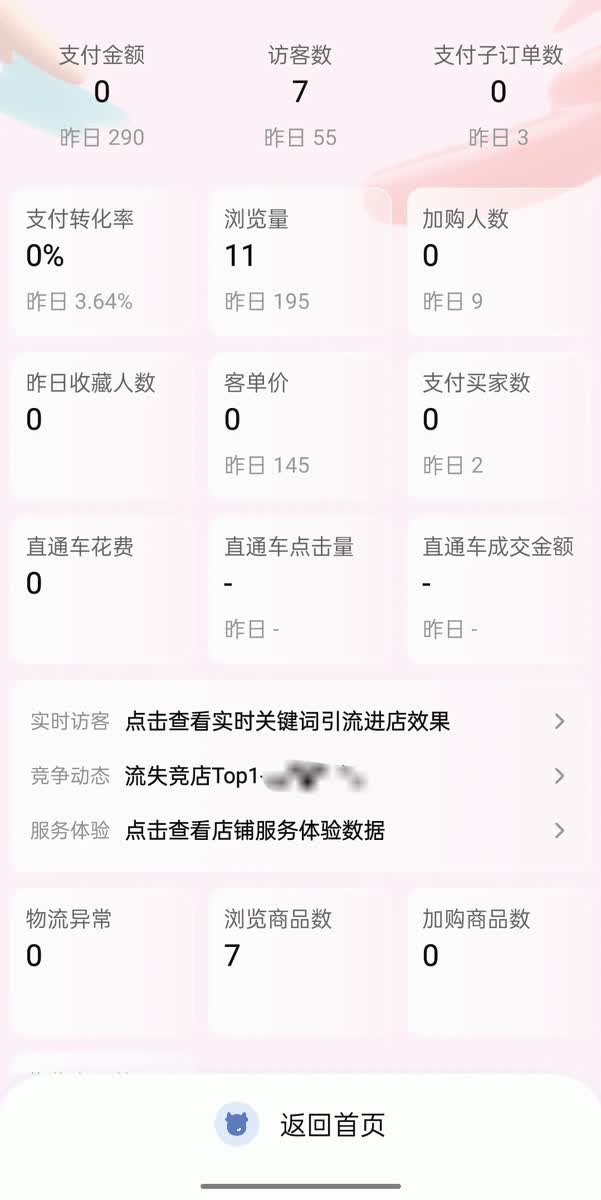Open the 支付买家数 card
601x1200 pixels.
pyautogui.click(x=498, y=424)
